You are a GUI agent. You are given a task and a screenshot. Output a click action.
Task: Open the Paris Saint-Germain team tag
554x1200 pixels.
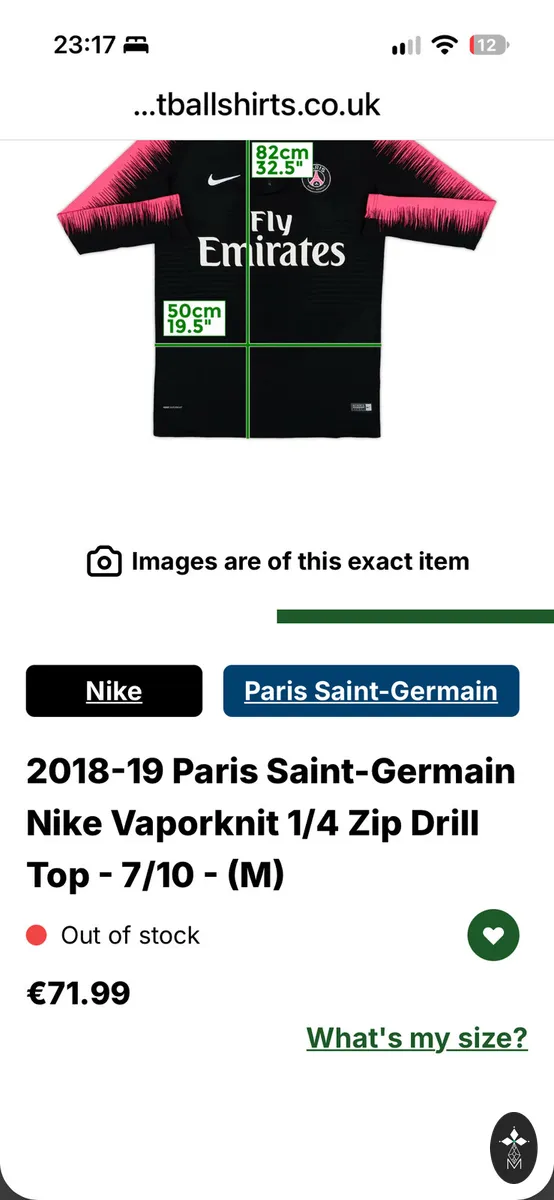point(371,691)
